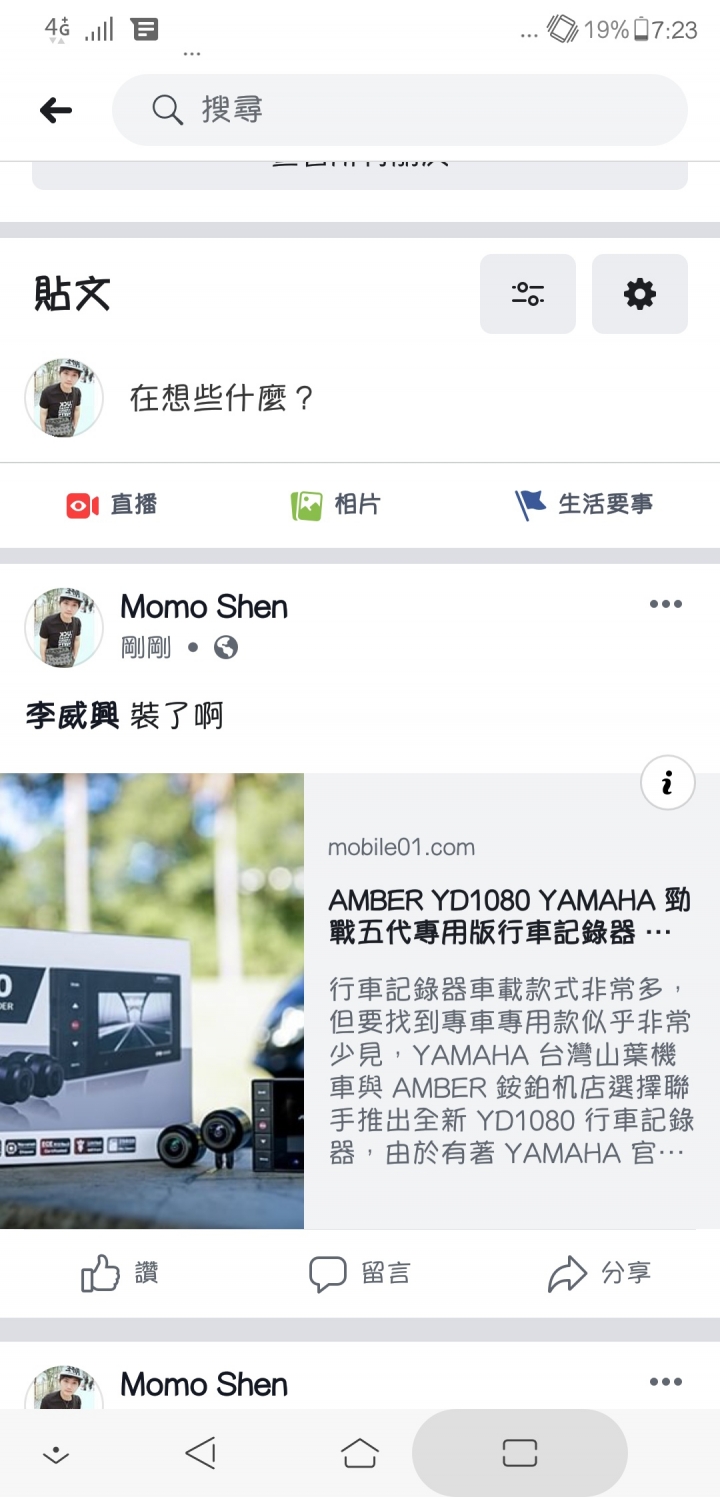Compose a post in 在想些什麼？
The height and width of the screenshot is (1497, 720).
tap(222, 399)
